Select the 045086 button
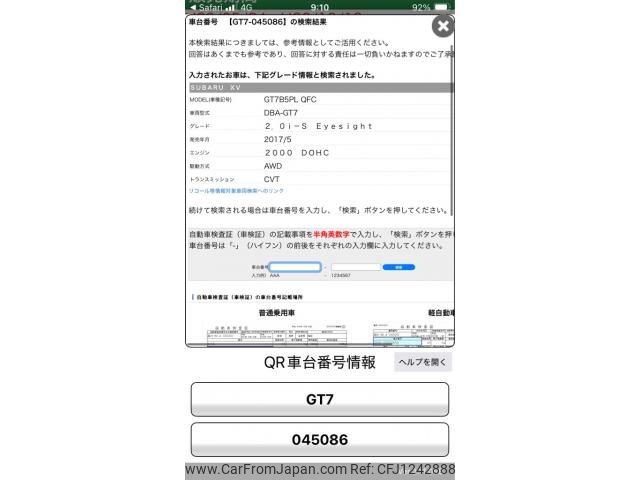 point(320,439)
